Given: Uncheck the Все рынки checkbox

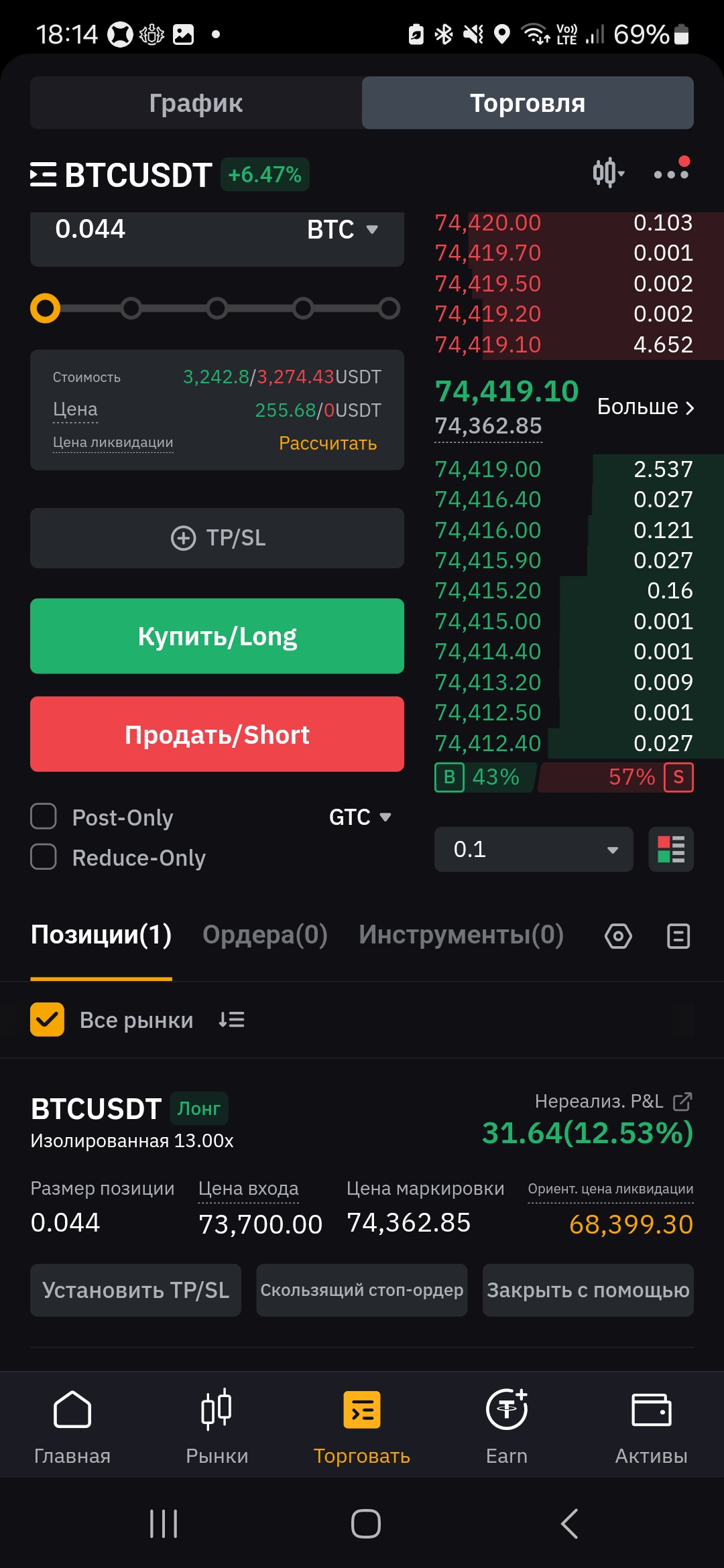Looking at the screenshot, I should [47, 1019].
